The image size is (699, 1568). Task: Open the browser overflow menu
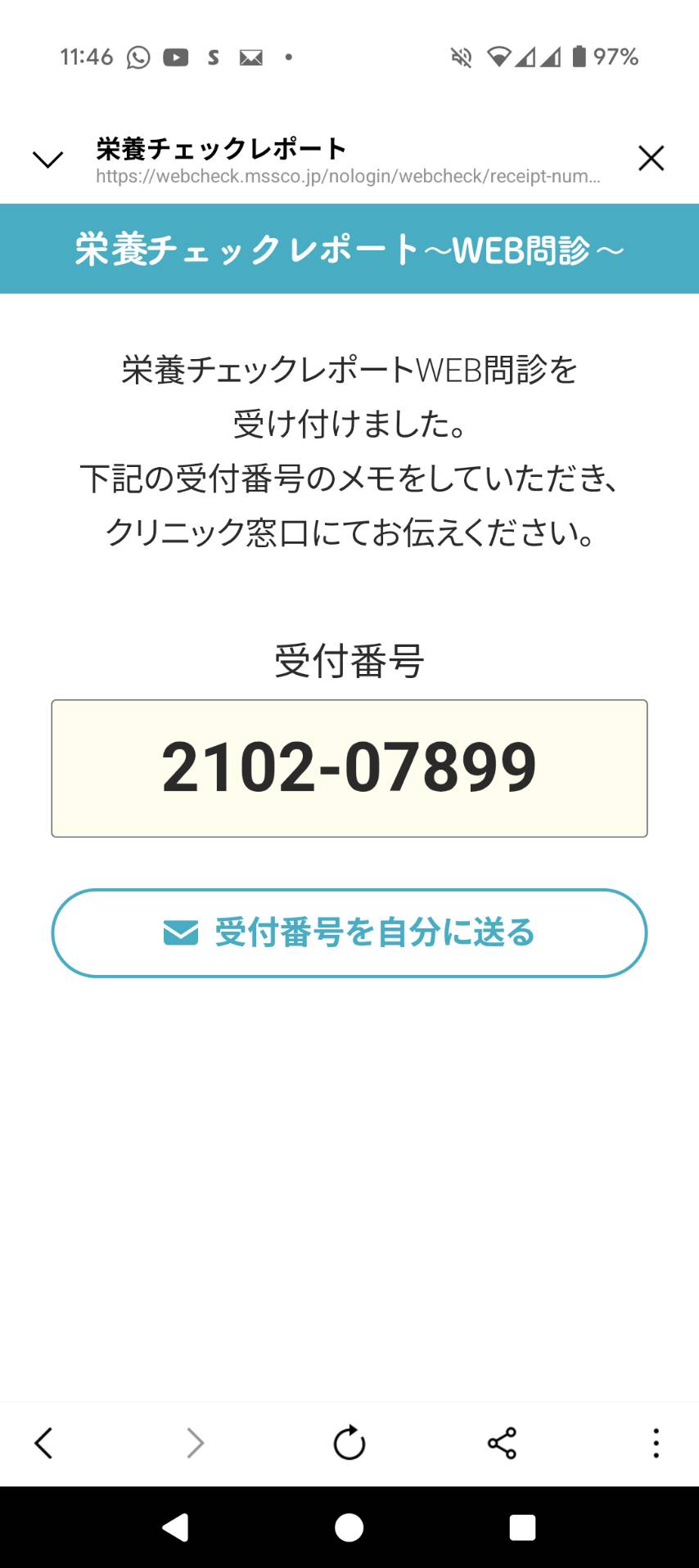tap(656, 1443)
